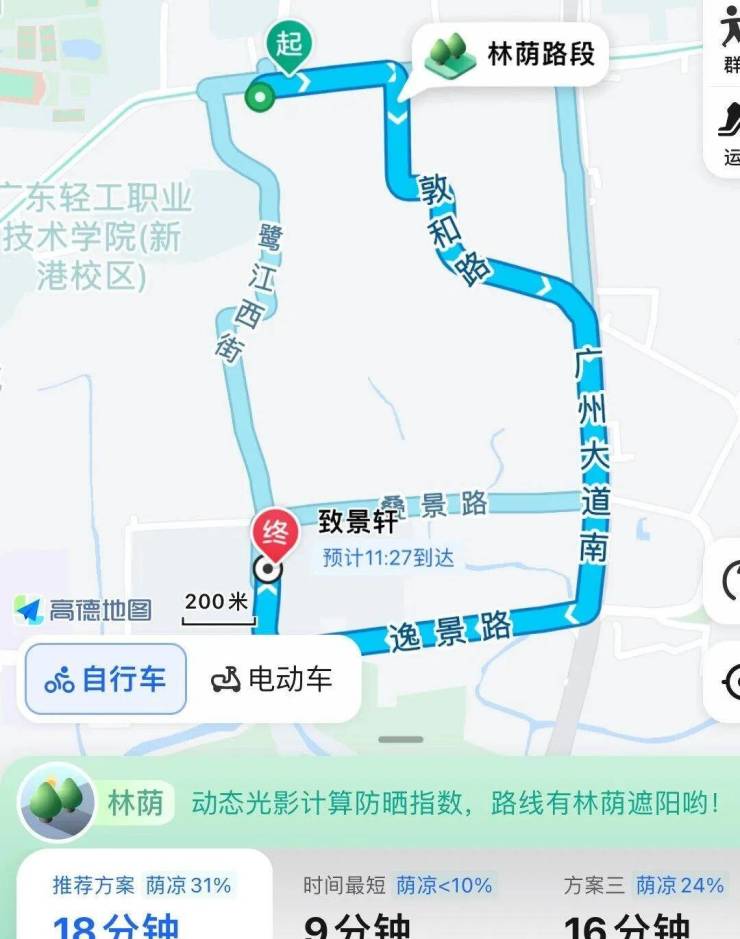Switch to 自行车 riding mode
740x939 pixels.
tap(105, 680)
